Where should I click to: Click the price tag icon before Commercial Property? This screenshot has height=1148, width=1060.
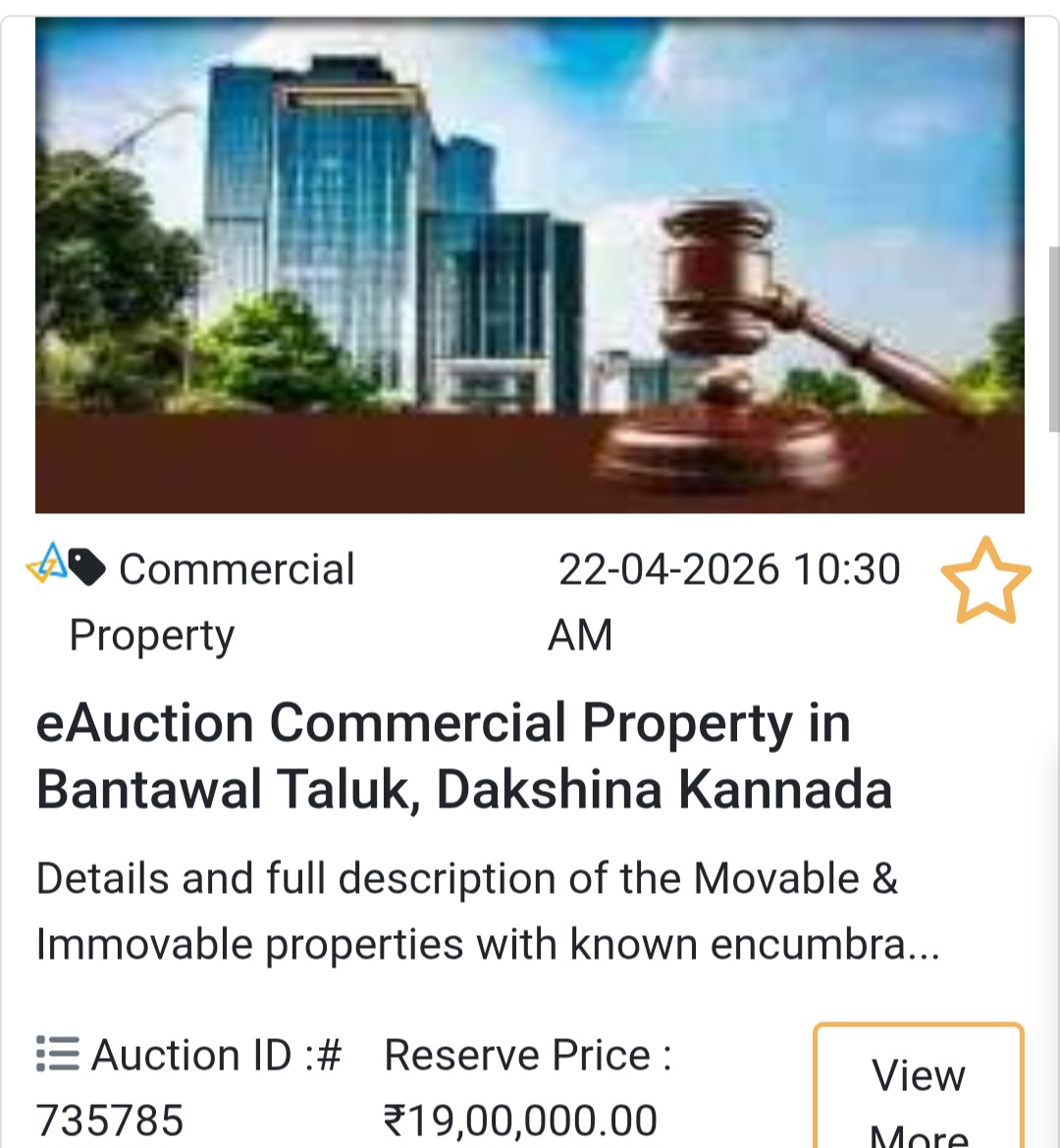click(86, 567)
